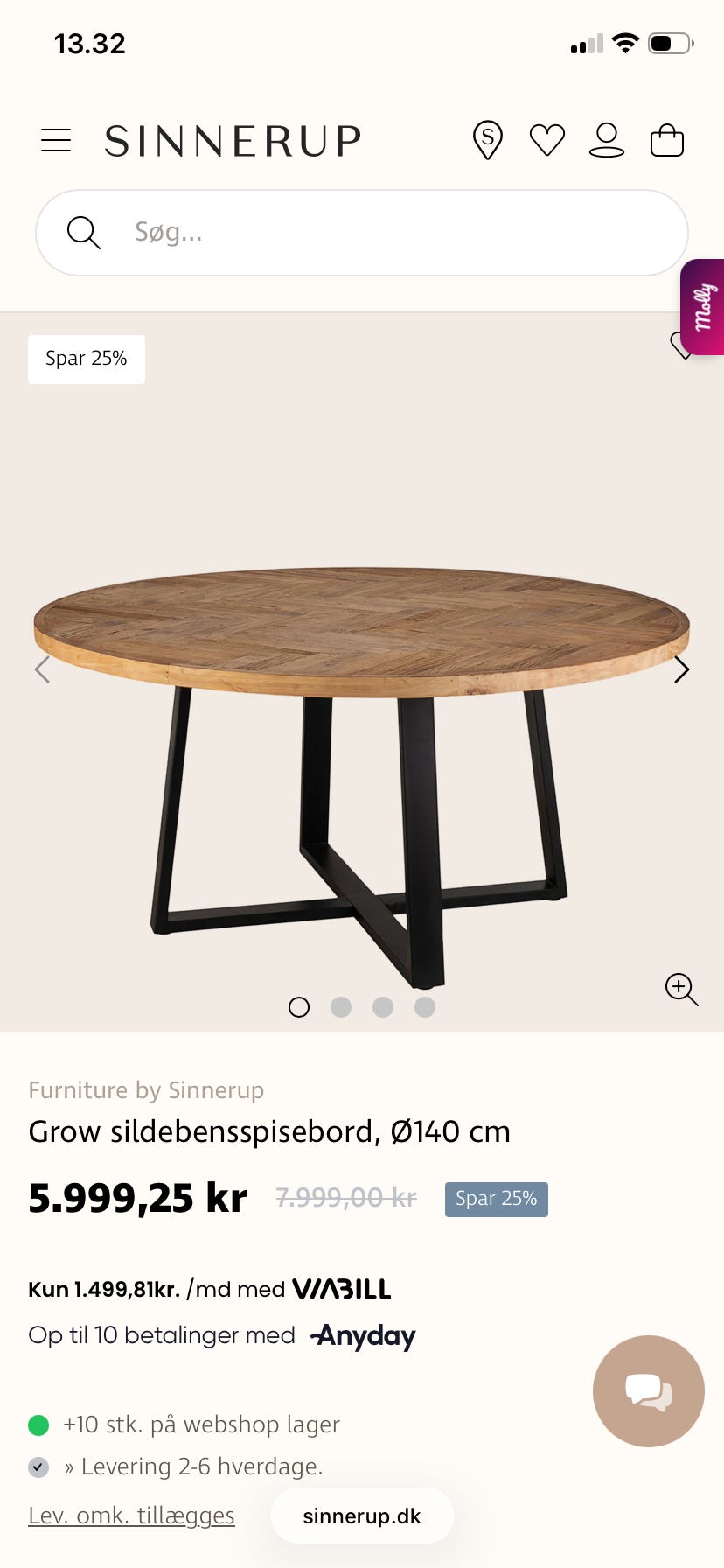Open the shopping bag
724x1568 pixels.
[667, 140]
